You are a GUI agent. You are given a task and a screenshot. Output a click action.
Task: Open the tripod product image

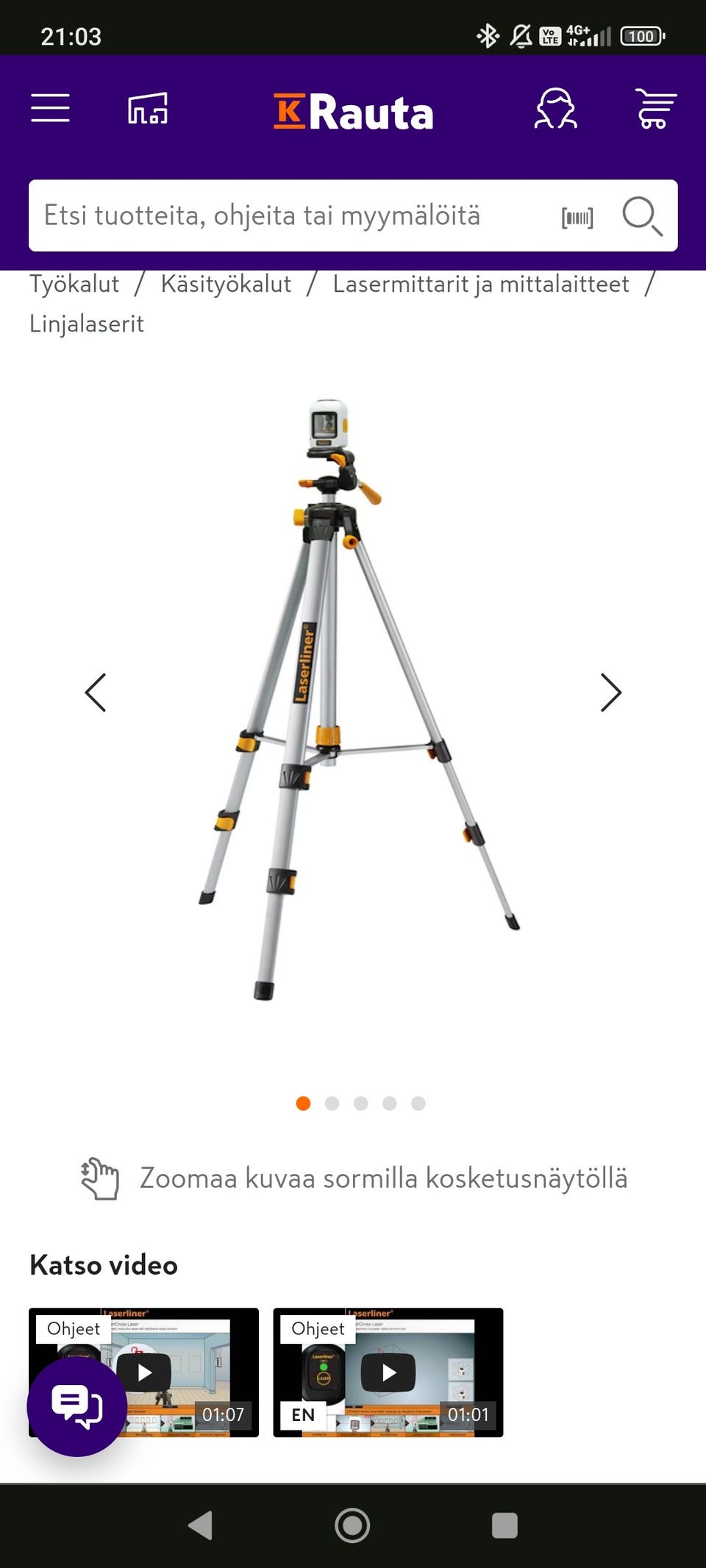[353, 698]
